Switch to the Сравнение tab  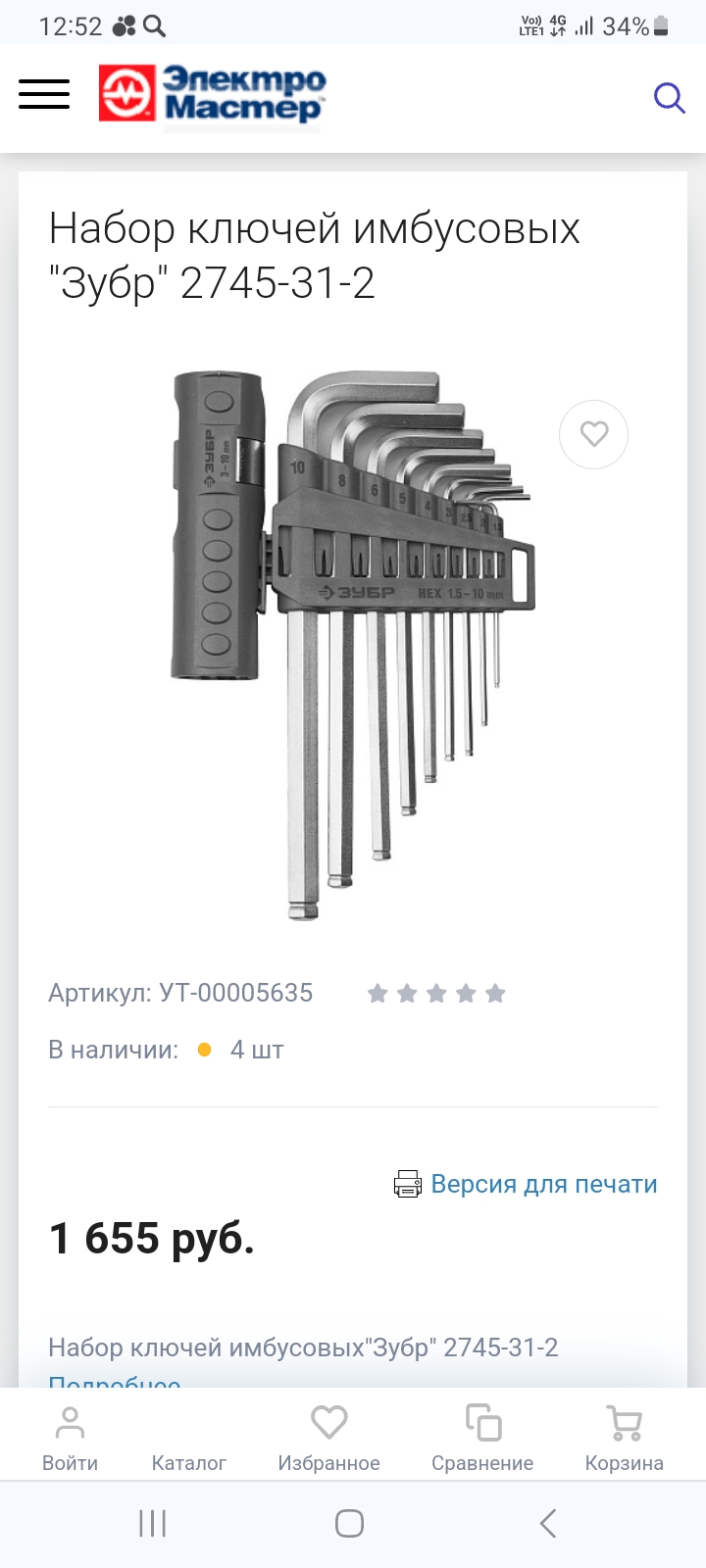(482, 1437)
